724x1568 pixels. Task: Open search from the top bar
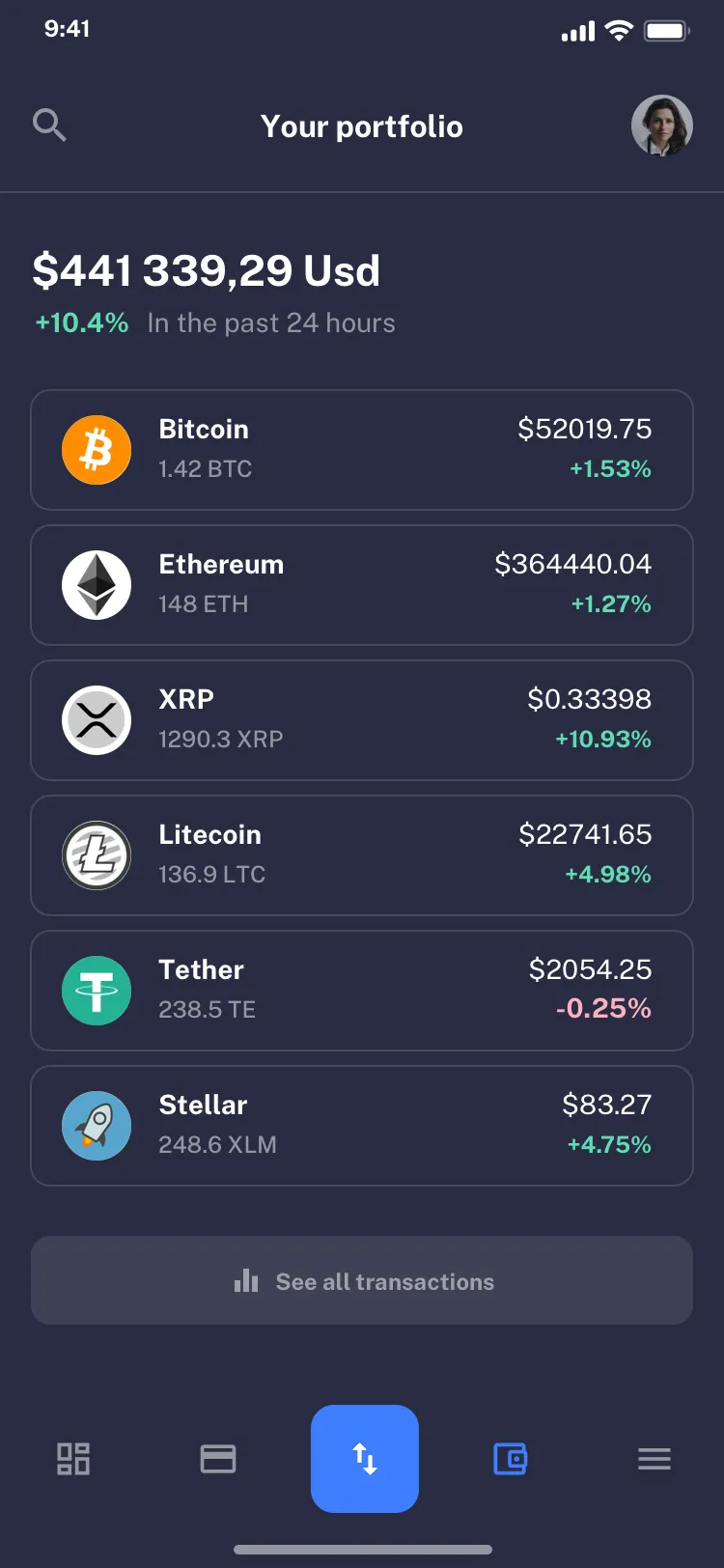pos(49,126)
